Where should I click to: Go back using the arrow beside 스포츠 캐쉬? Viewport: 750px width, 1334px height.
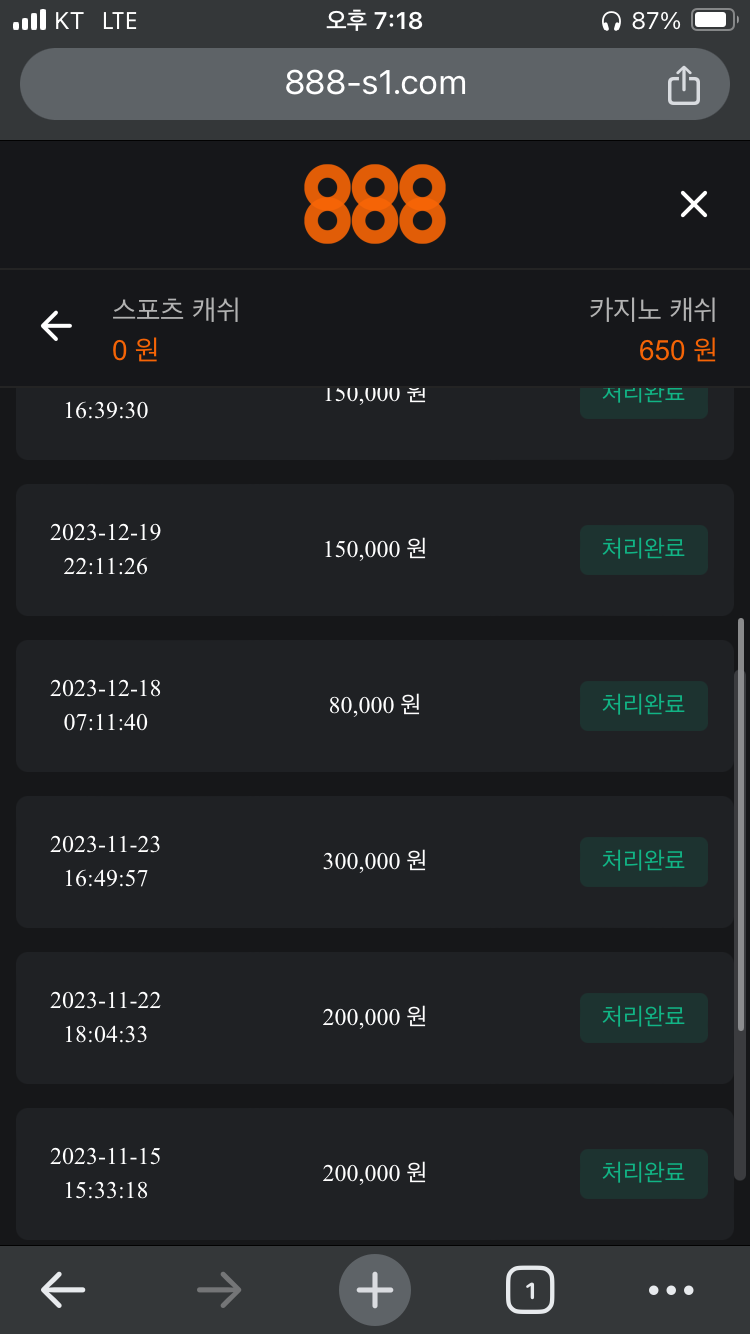click(x=56, y=325)
